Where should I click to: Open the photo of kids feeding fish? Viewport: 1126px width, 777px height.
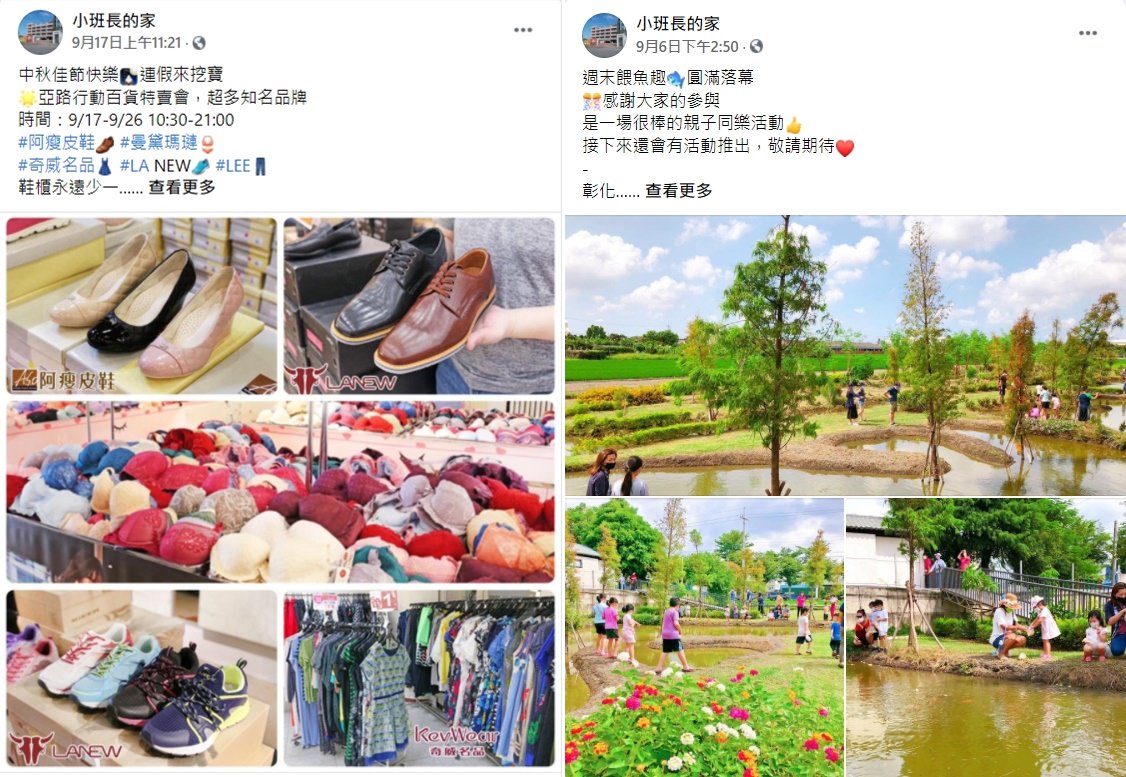coord(985,637)
